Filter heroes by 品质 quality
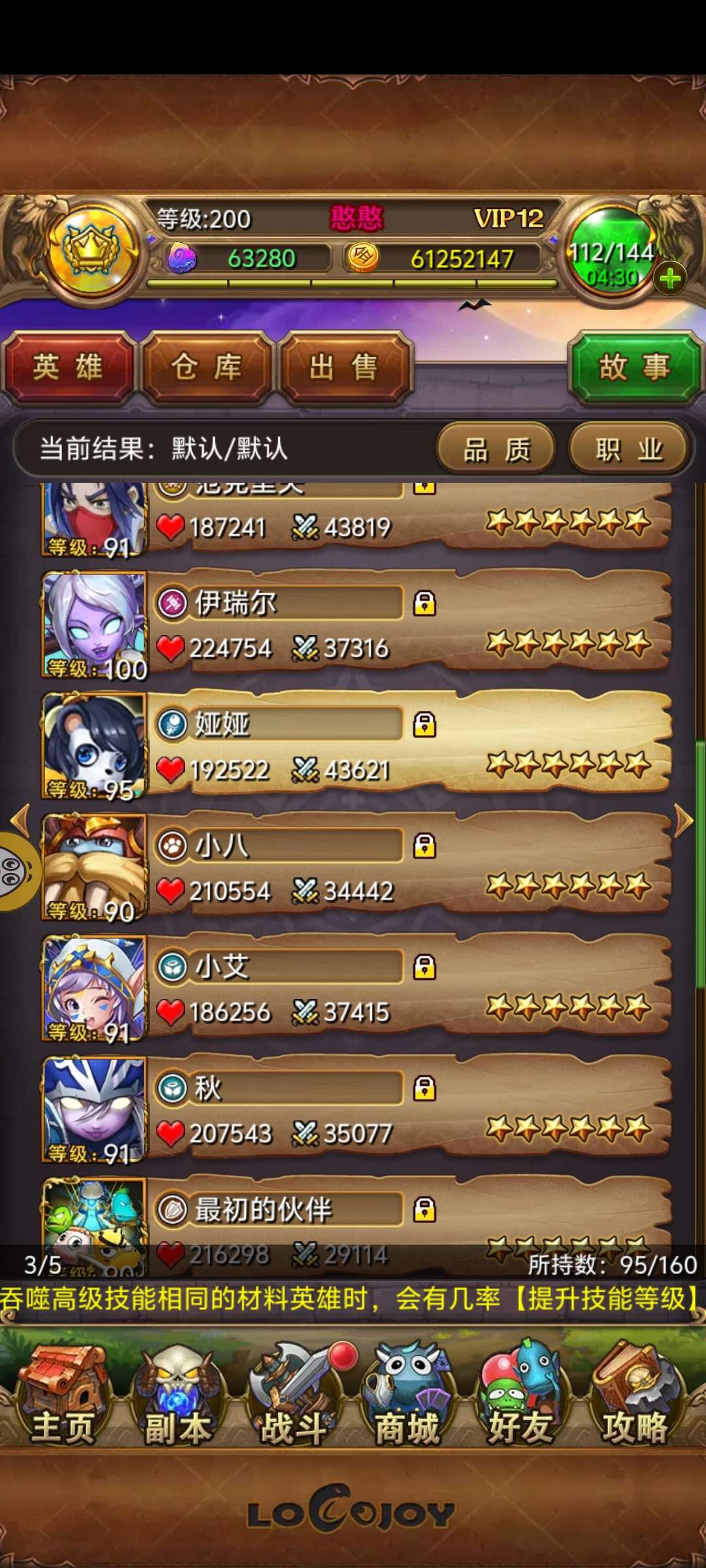The image size is (706, 1568). (x=496, y=449)
